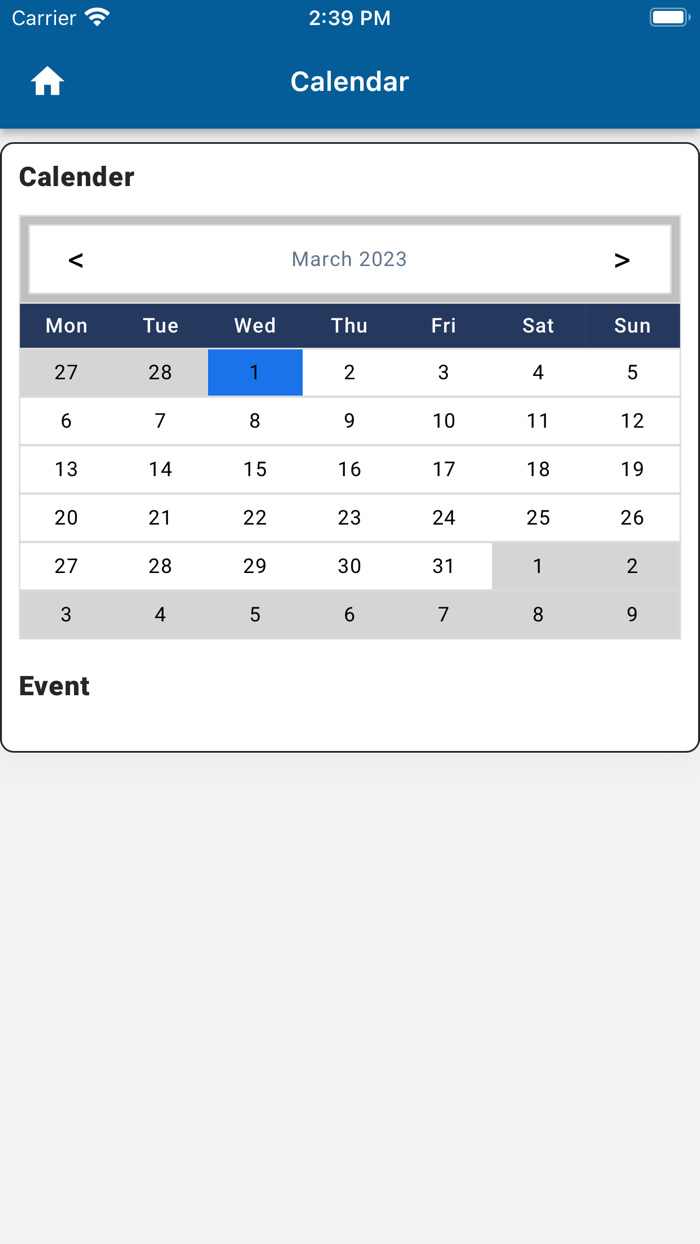Go to the previous month
This screenshot has height=1244, width=700.
tap(76, 260)
